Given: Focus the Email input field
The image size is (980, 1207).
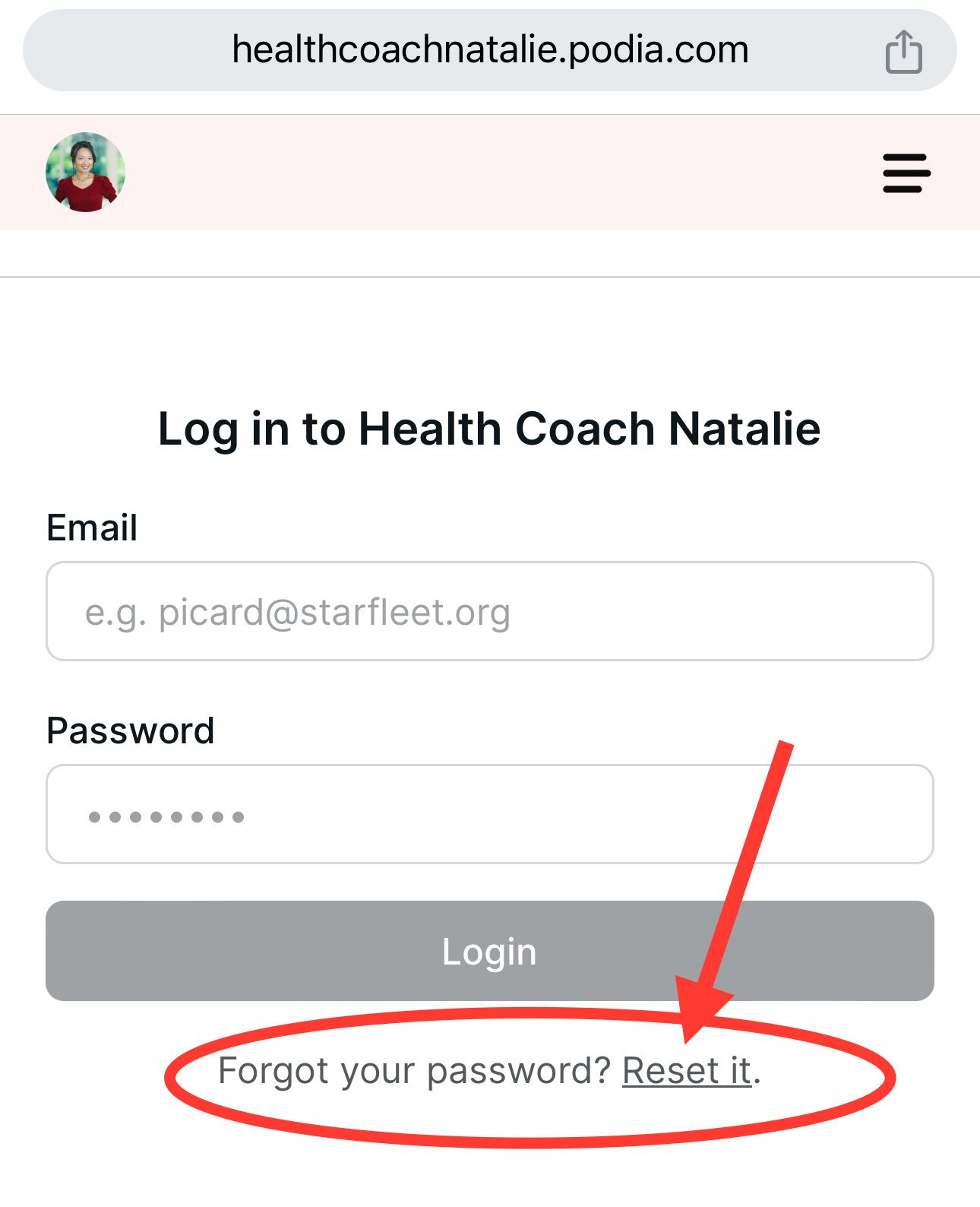Looking at the screenshot, I should coord(489,611).
